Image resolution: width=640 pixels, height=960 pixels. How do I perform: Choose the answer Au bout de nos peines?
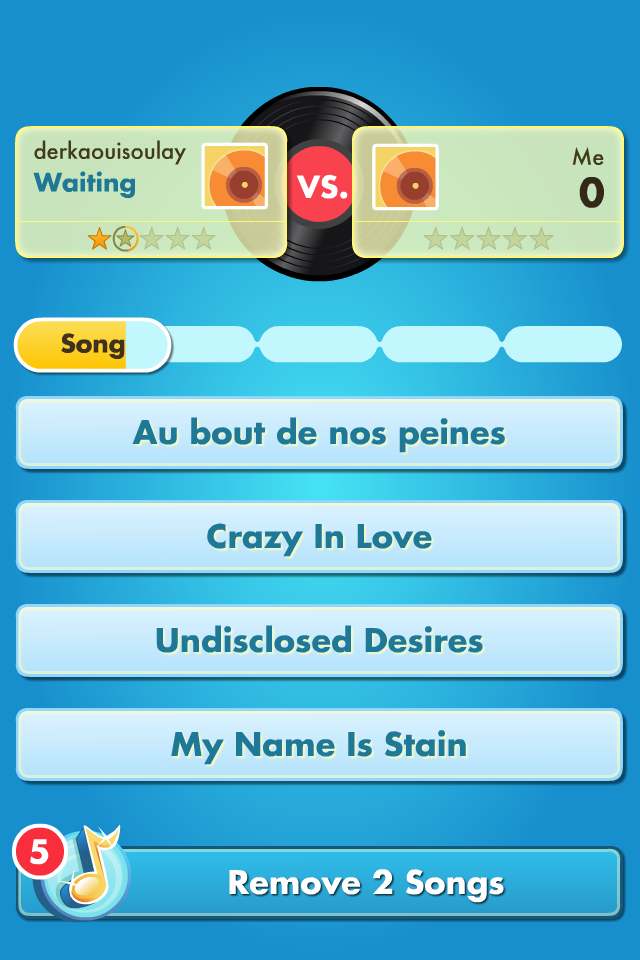[319, 433]
